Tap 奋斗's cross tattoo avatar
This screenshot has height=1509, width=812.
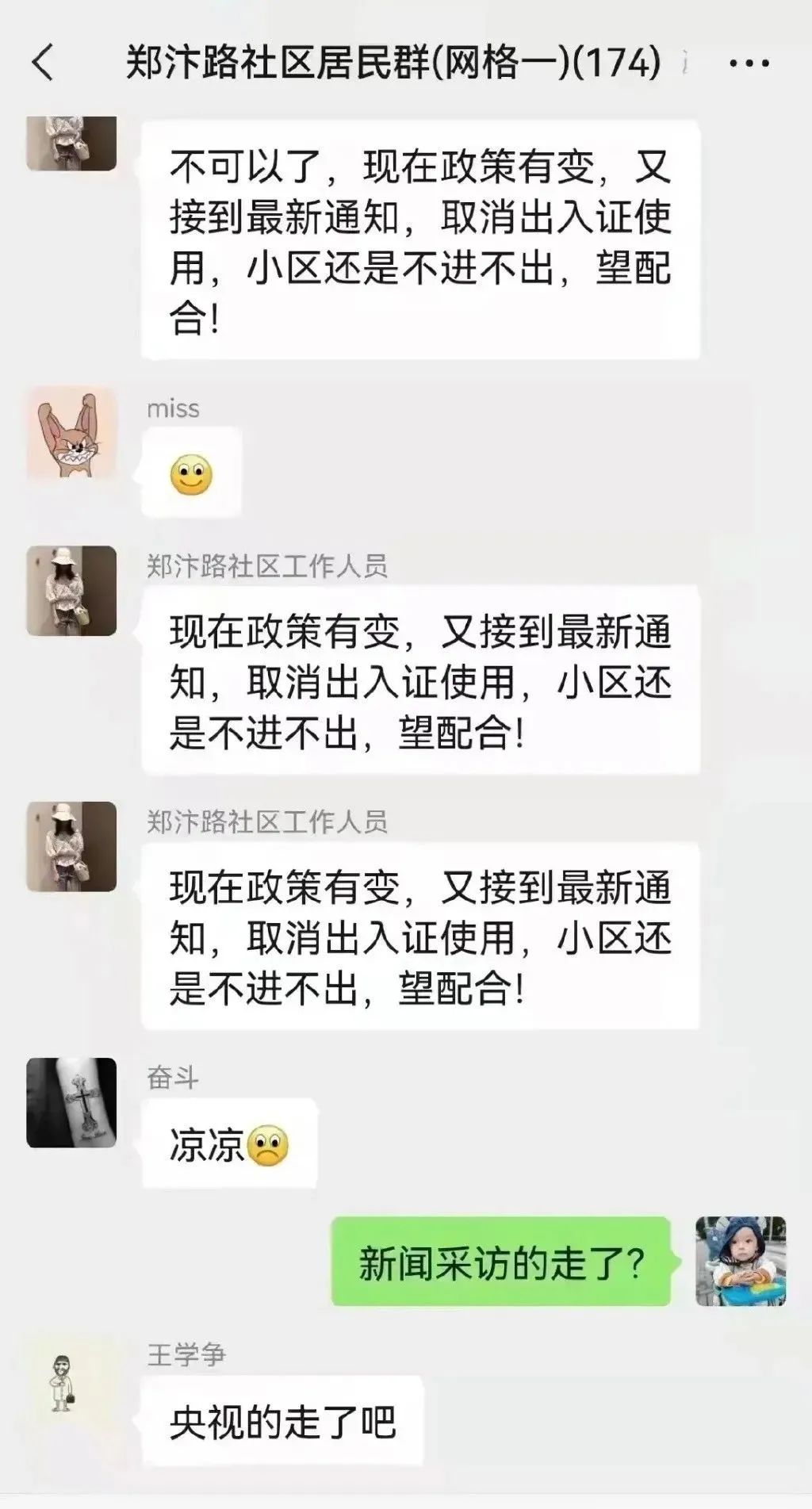click(71, 1103)
